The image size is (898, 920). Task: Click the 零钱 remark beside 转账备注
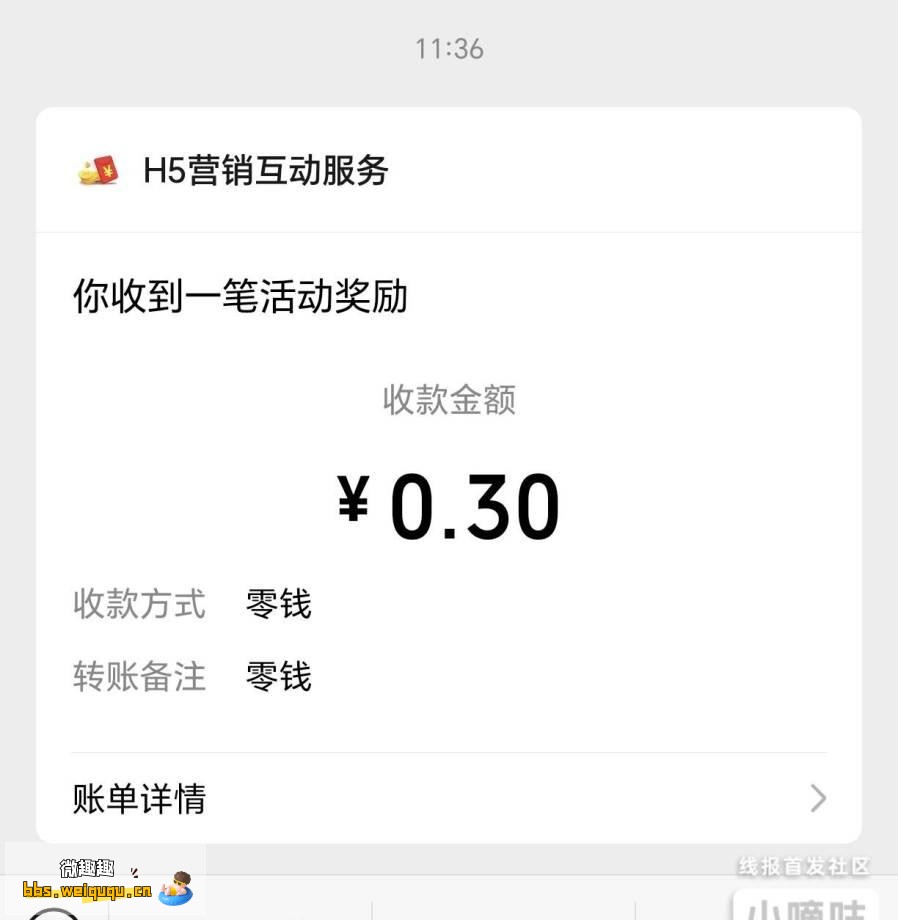pos(277,677)
